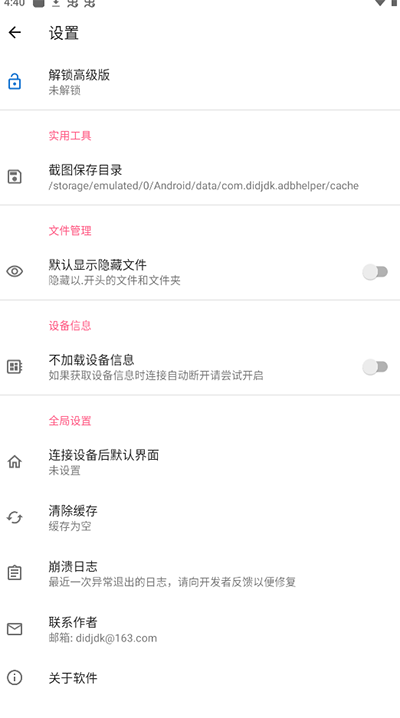Turn on 不加载设备信息 switch
Screen dimensions: 400x718
click(x=375, y=367)
